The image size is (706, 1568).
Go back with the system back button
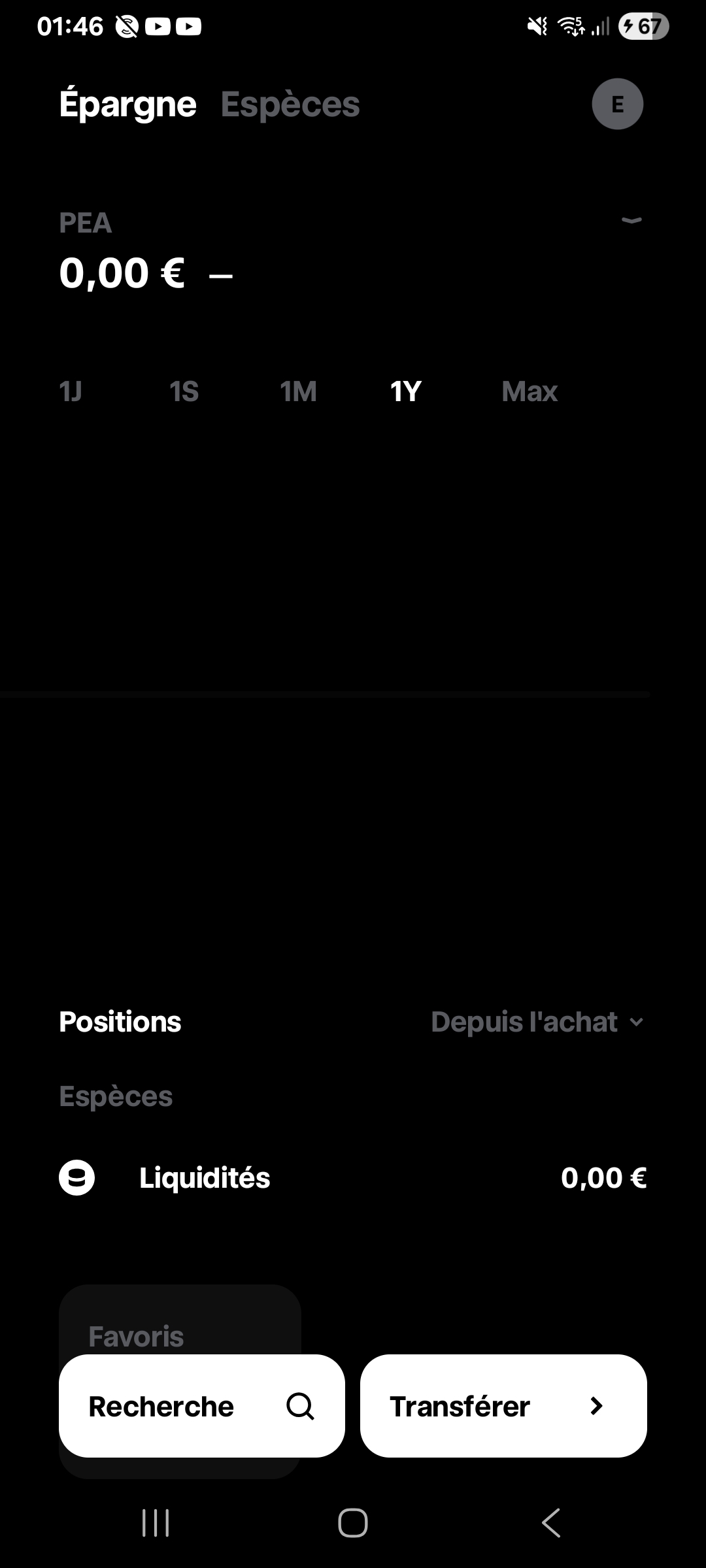click(x=551, y=1523)
